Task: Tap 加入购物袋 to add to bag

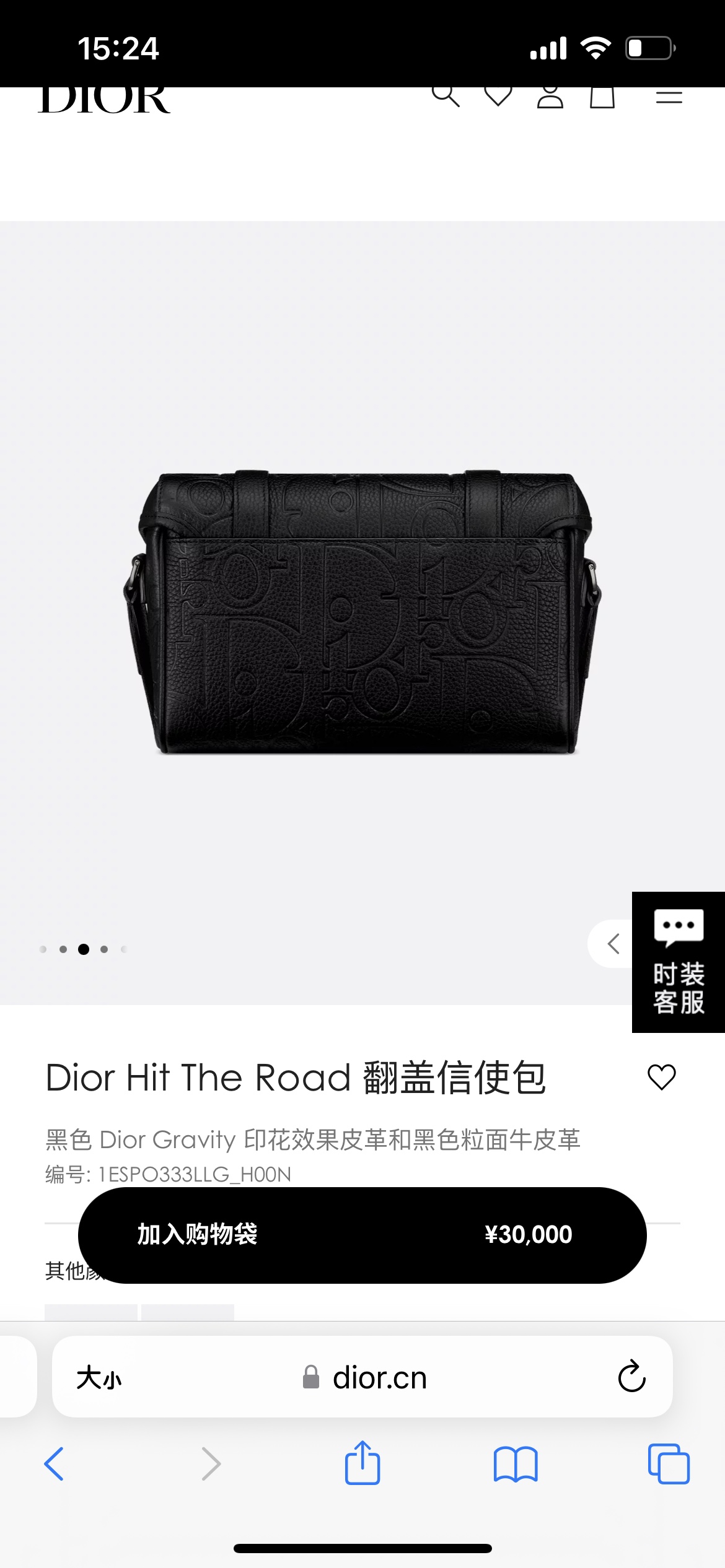Action: pos(362,1235)
